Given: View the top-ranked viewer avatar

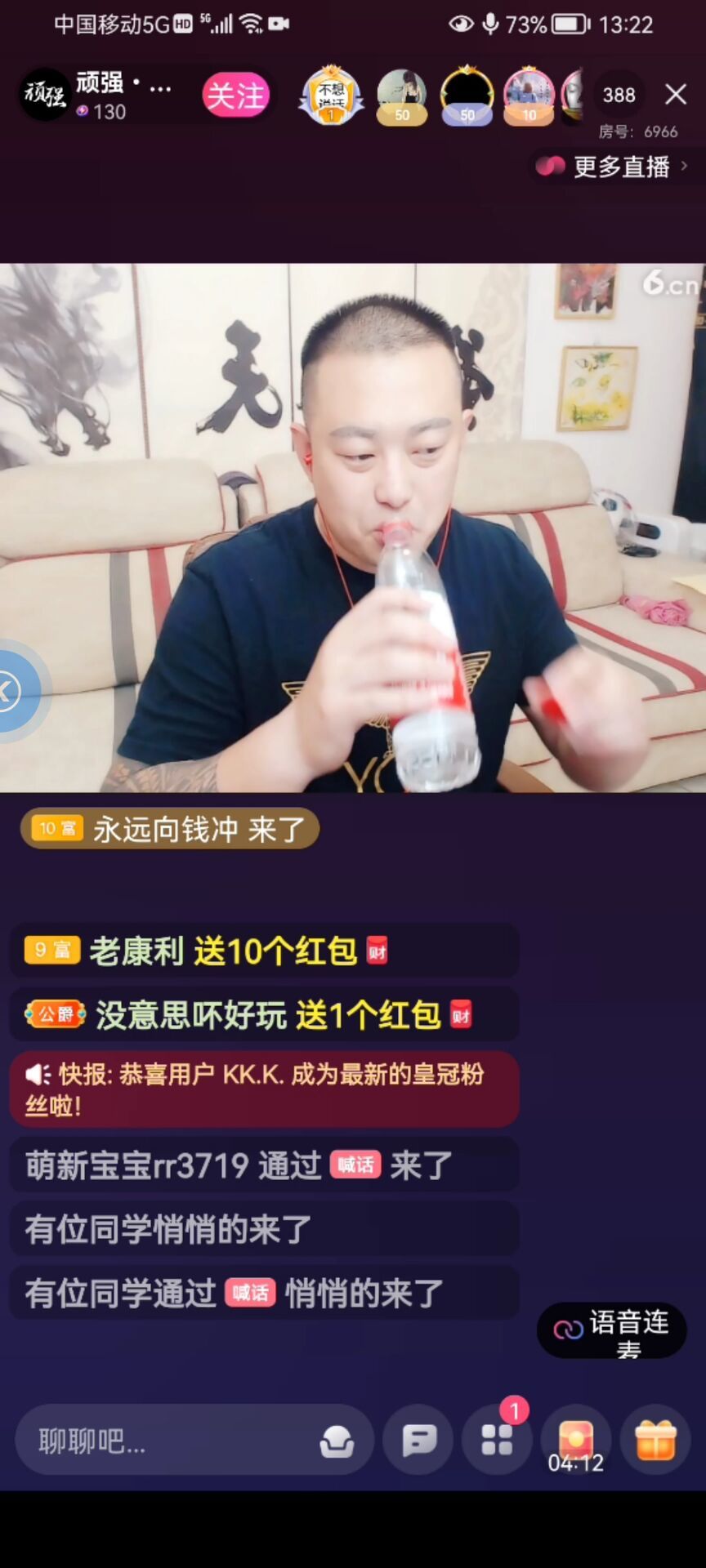Looking at the screenshot, I should point(331,96).
